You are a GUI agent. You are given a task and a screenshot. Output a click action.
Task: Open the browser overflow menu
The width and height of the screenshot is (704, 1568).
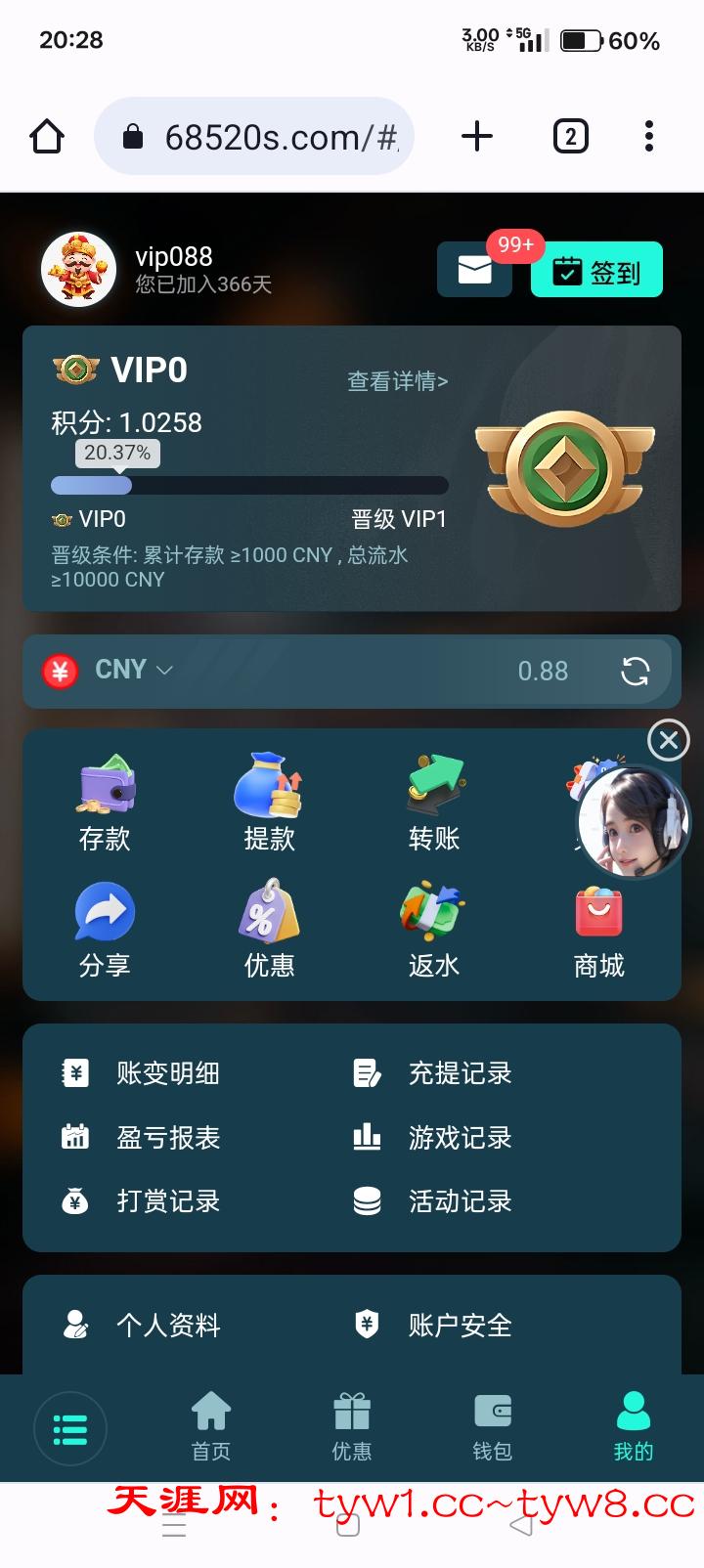(648, 136)
